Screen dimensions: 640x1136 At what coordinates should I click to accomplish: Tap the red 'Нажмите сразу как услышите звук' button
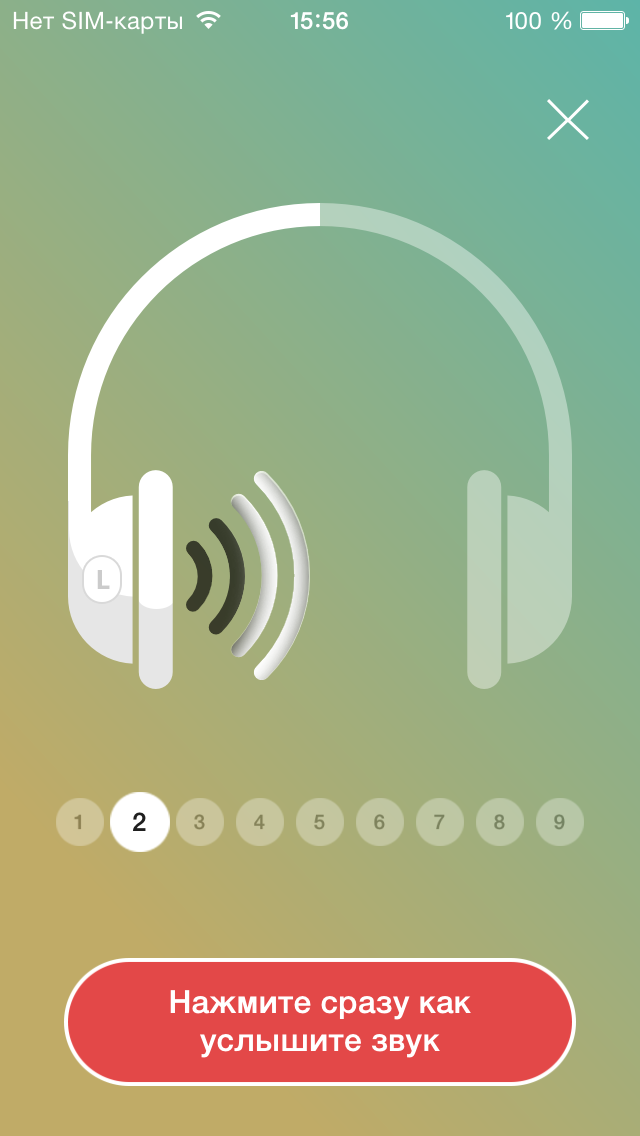pyautogui.click(x=320, y=1022)
